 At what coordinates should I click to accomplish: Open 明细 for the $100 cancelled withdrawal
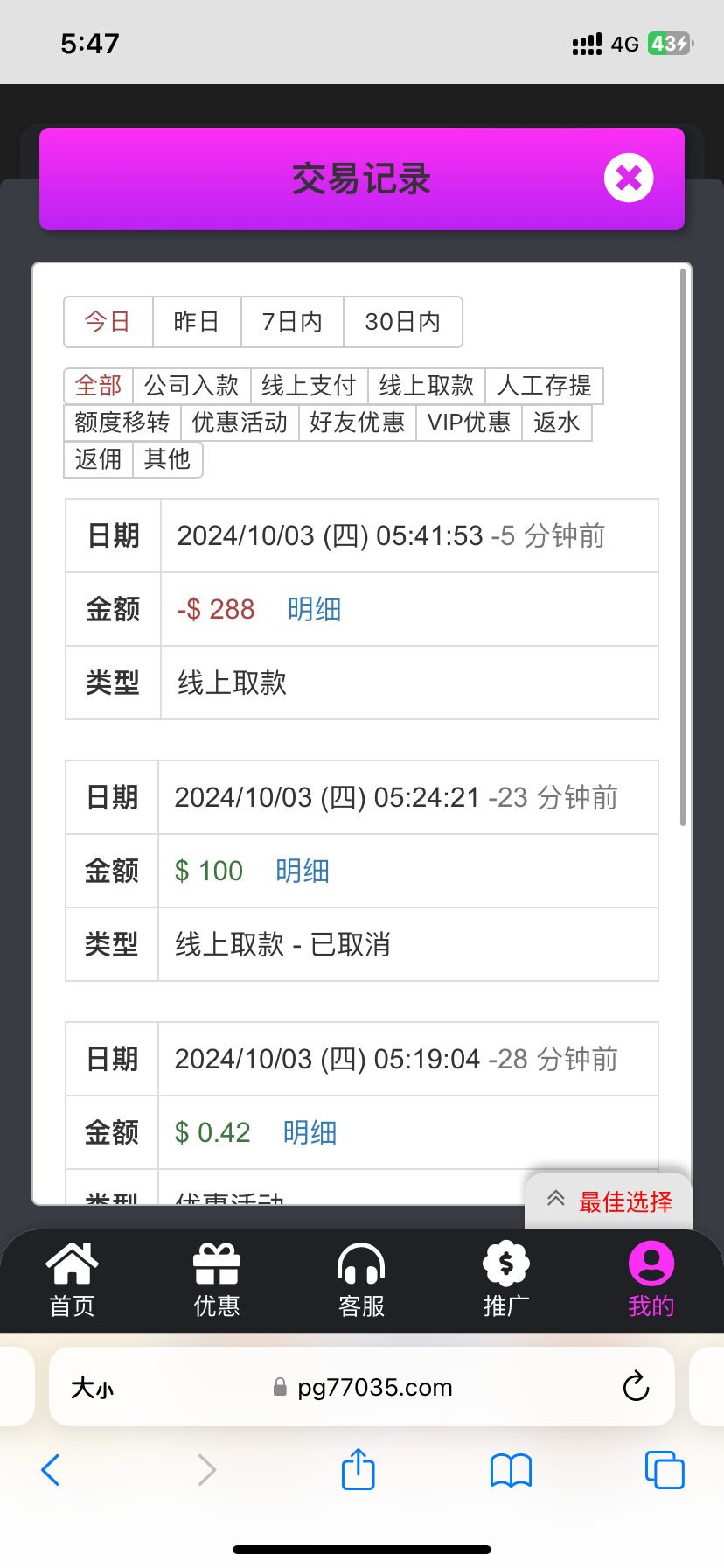[303, 871]
